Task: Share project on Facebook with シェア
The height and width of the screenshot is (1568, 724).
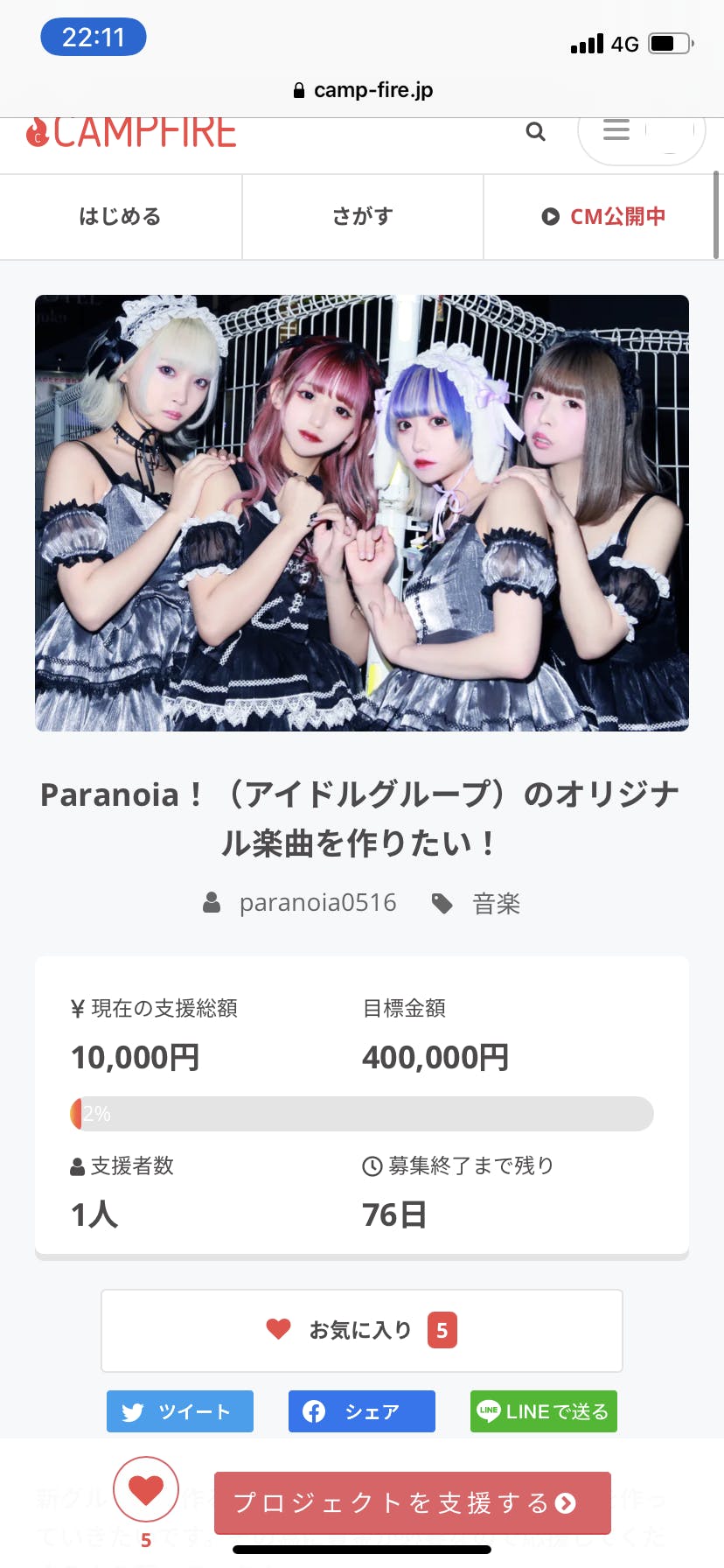Action: [x=362, y=1411]
